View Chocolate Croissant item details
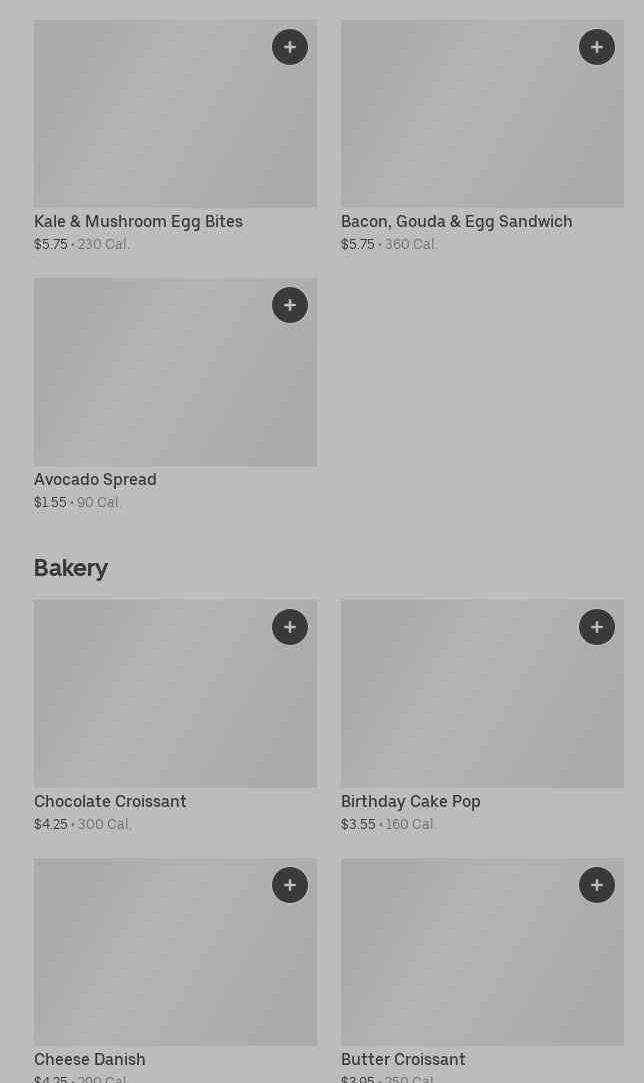The image size is (644, 1083). tap(176, 716)
